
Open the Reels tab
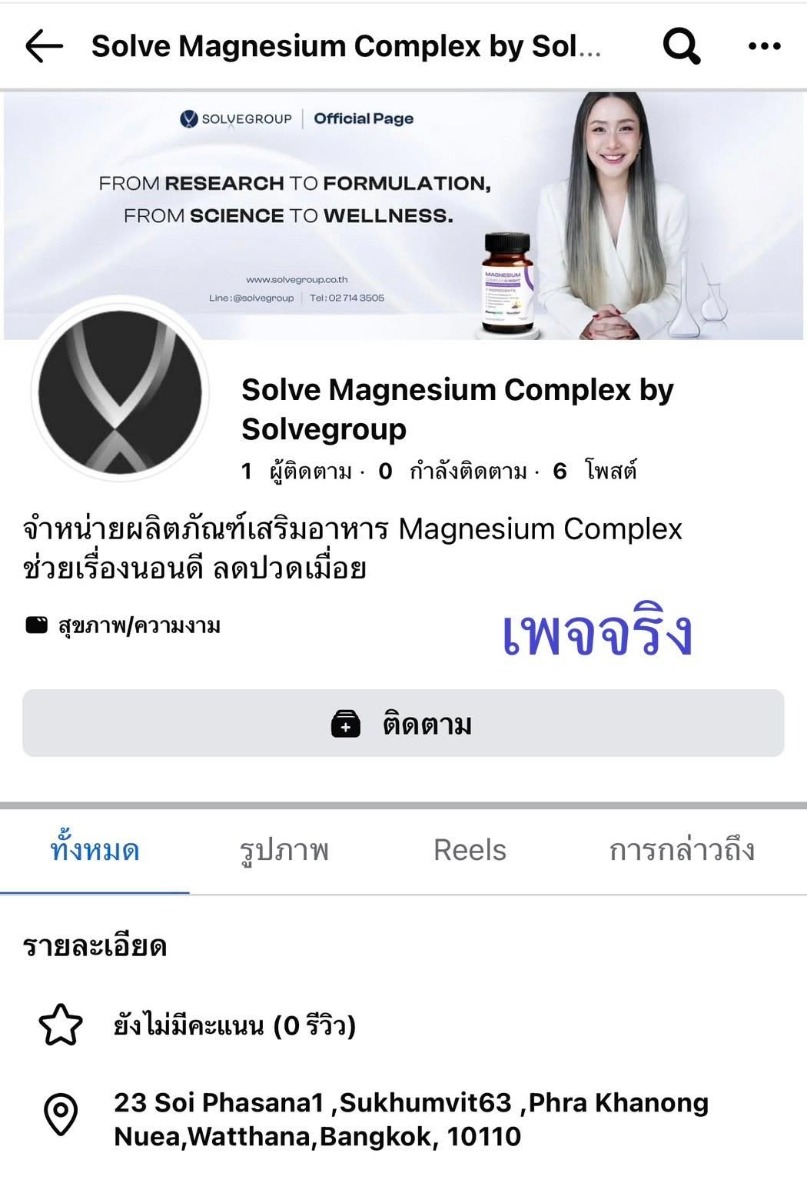(470, 851)
